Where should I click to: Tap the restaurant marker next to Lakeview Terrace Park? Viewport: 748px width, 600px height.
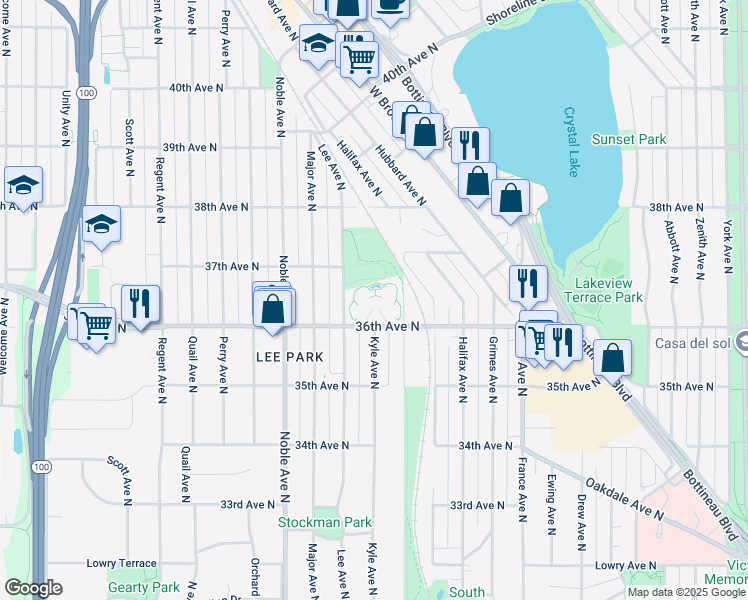528,285
